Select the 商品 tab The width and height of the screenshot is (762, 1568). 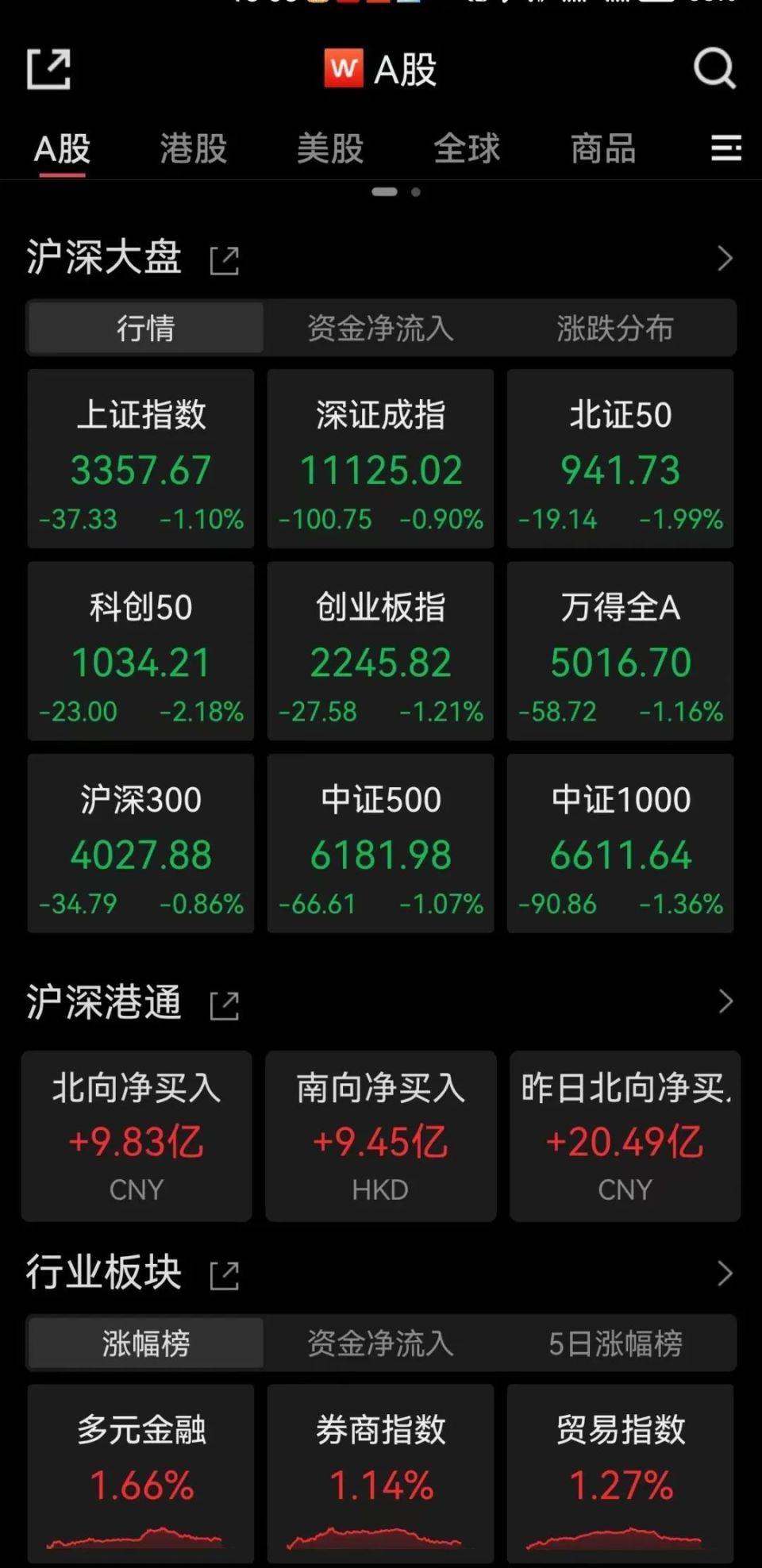click(x=603, y=148)
